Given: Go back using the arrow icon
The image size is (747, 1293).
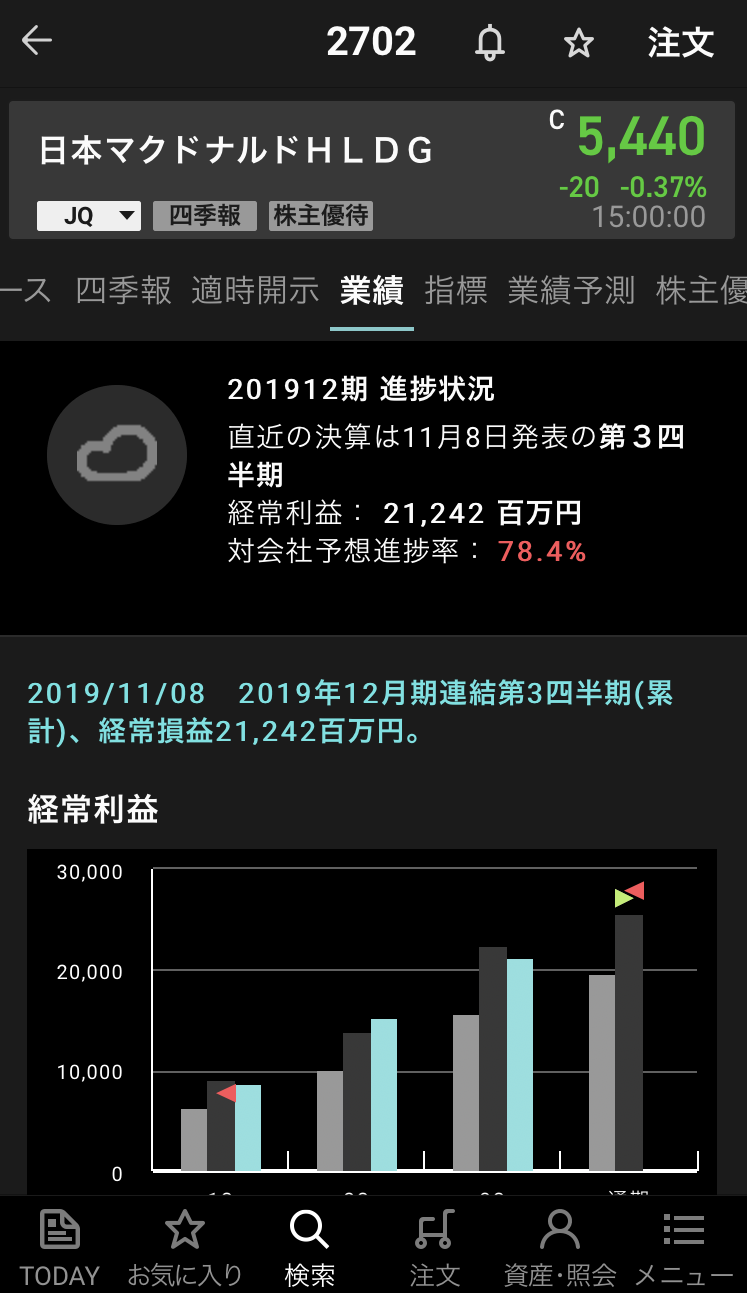Looking at the screenshot, I should click(37, 42).
